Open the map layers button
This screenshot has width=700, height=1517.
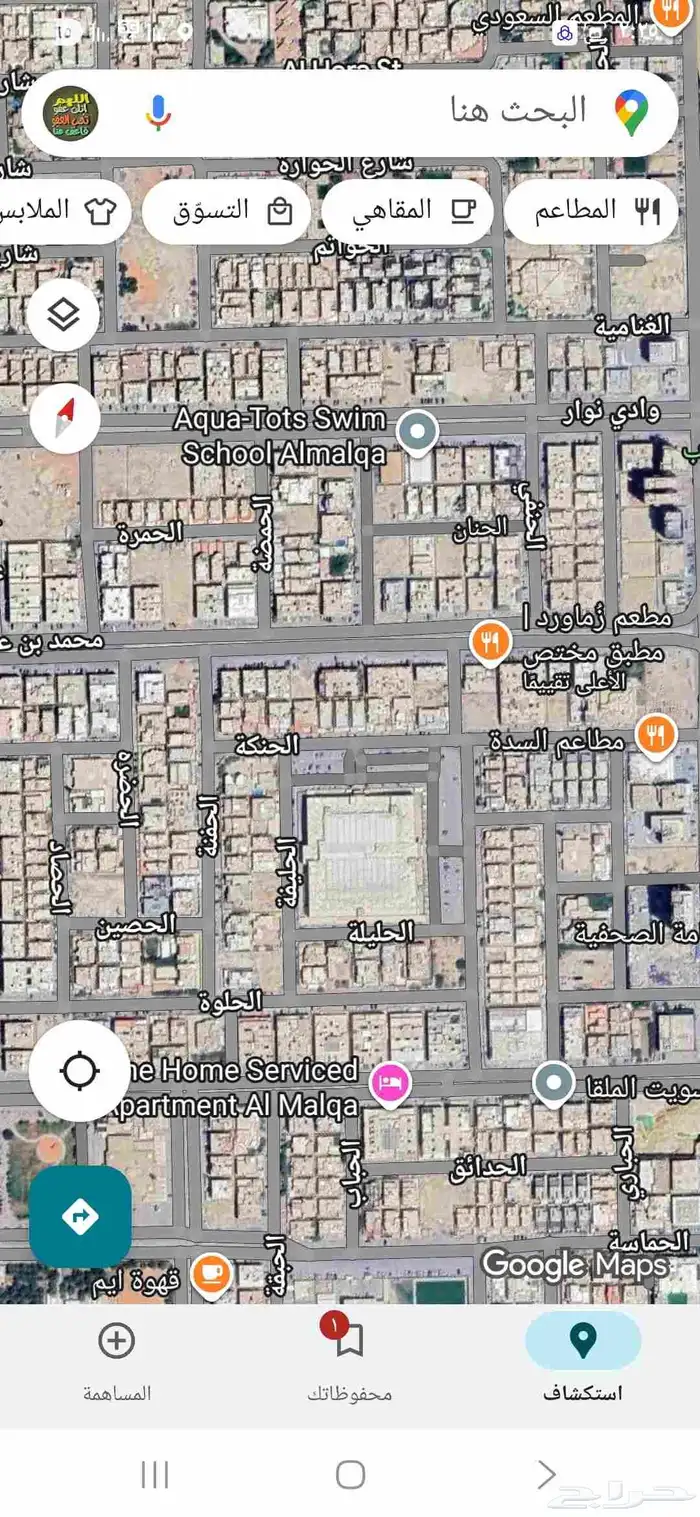(x=64, y=317)
